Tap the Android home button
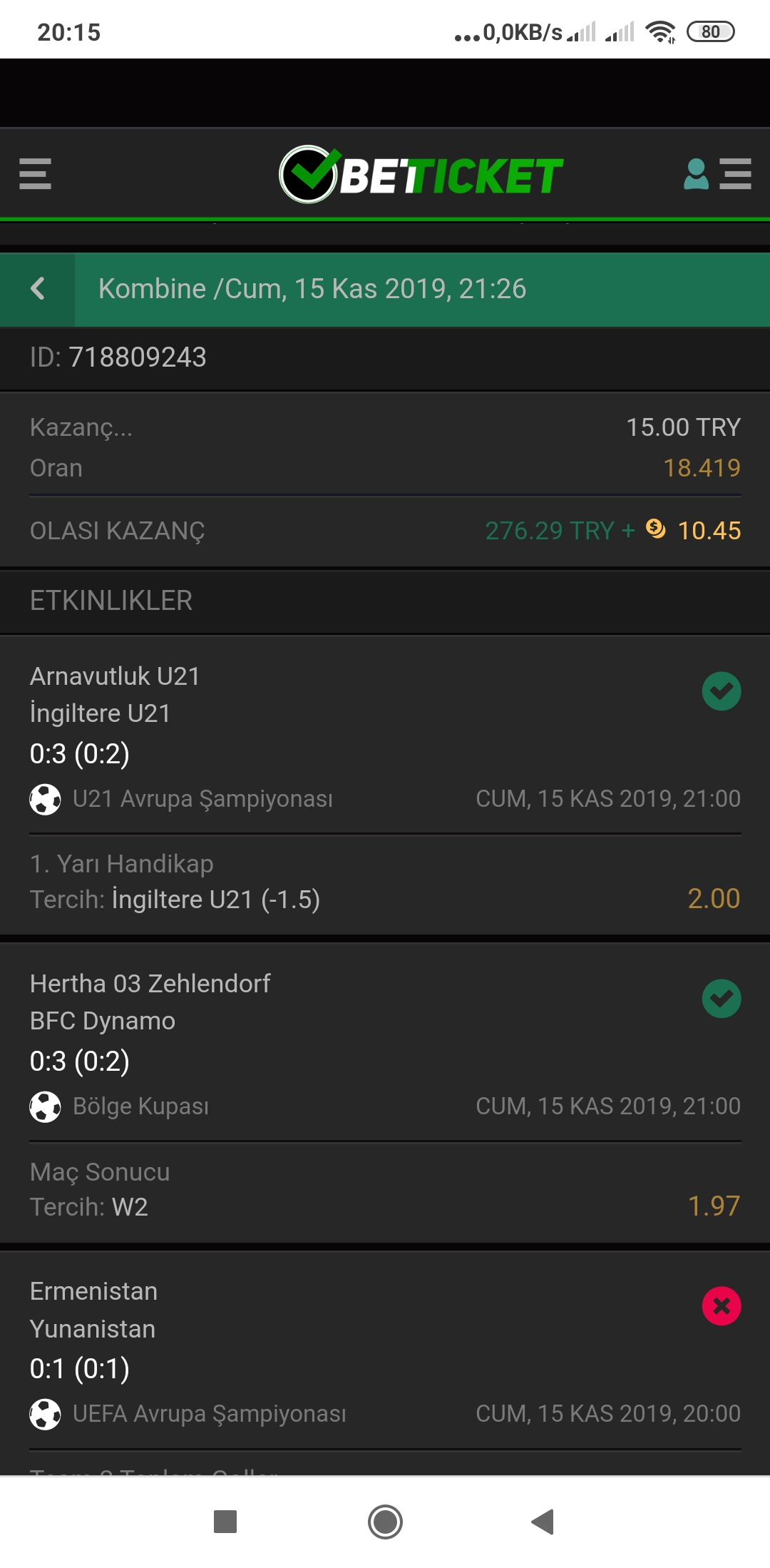The height and width of the screenshot is (1568, 770). pyautogui.click(x=385, y=1522)
